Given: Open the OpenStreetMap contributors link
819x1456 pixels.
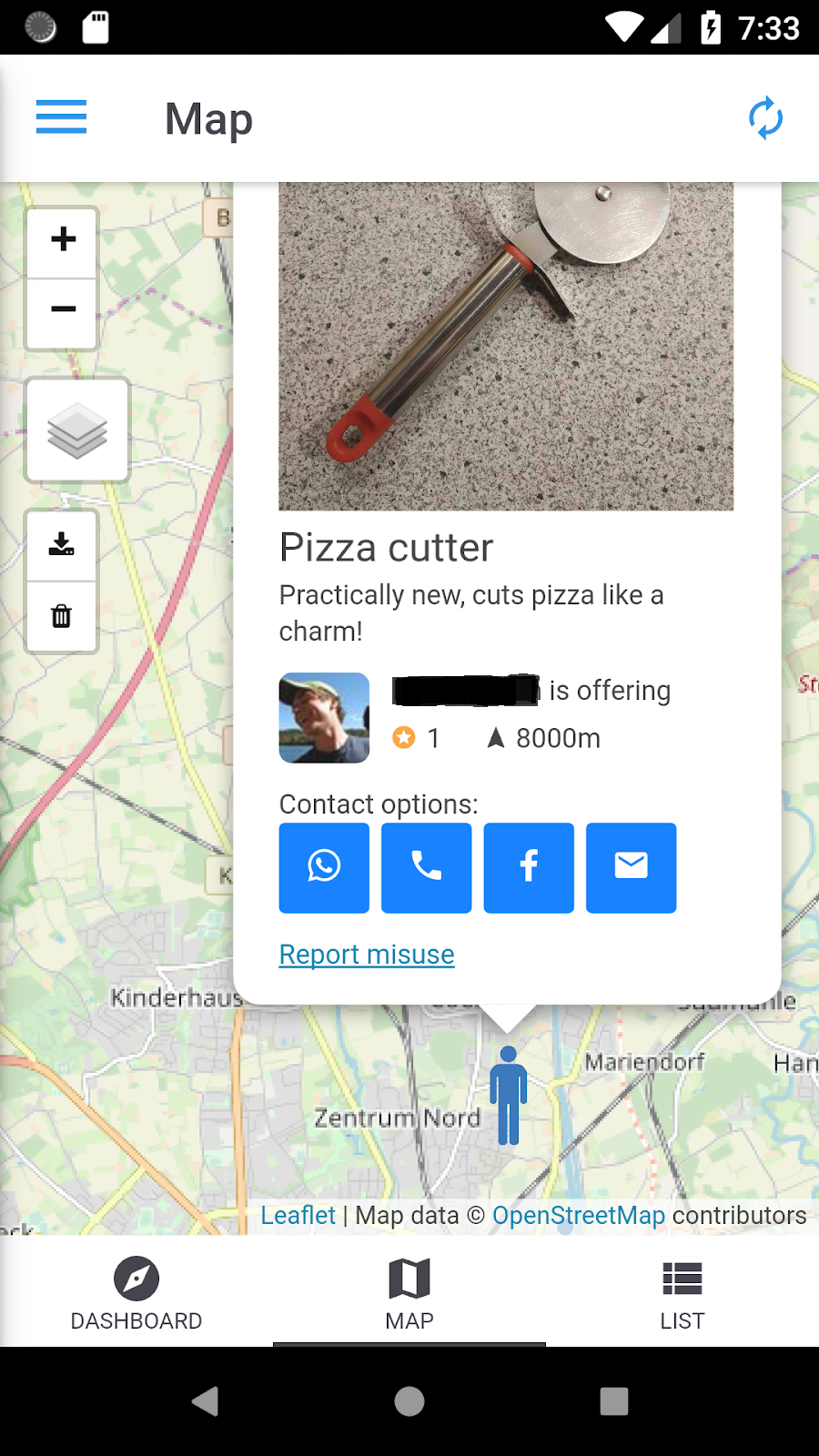Looking at the screenshot, I should 579,1216.
